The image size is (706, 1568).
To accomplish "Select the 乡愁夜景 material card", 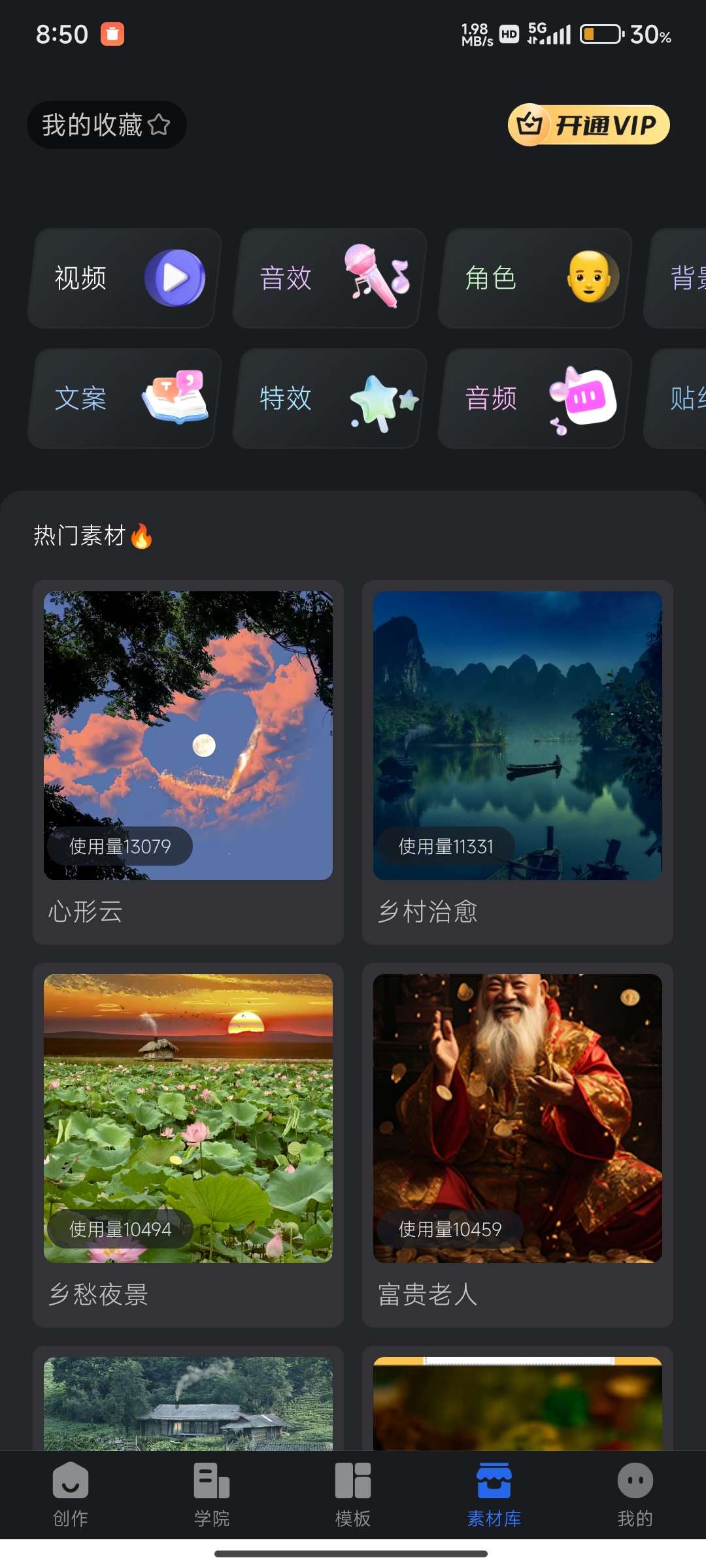I will (x=188, y=1144).
